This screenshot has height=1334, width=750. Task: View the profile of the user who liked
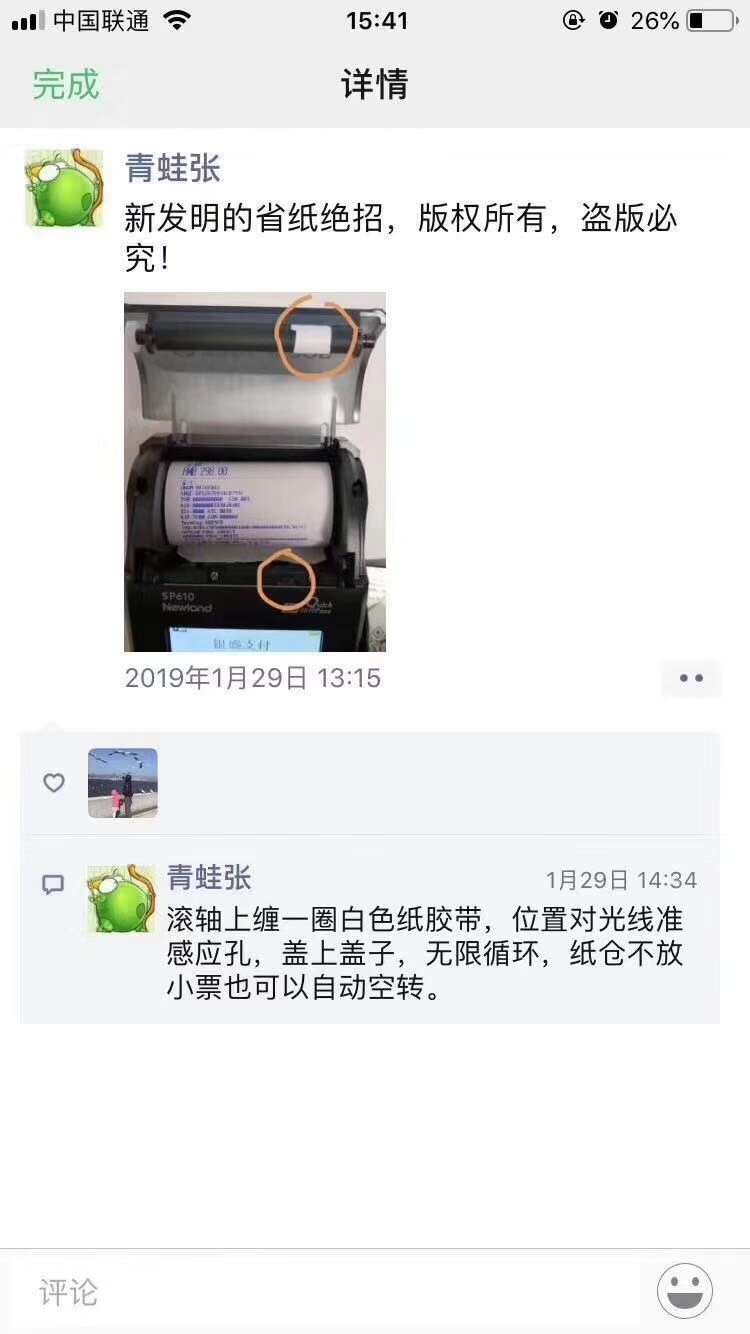(123, 783)
